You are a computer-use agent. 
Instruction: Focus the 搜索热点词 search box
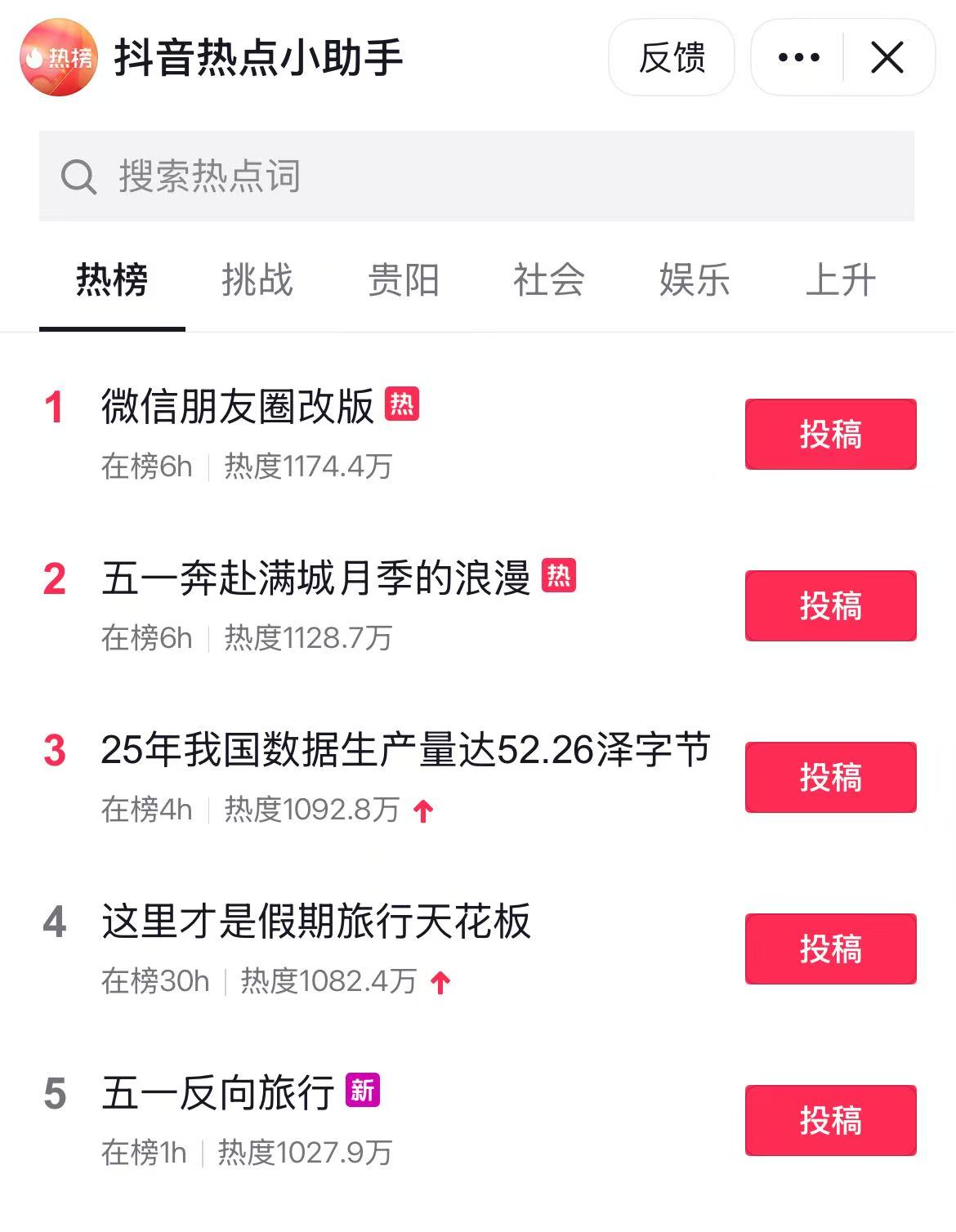(476, 176)
